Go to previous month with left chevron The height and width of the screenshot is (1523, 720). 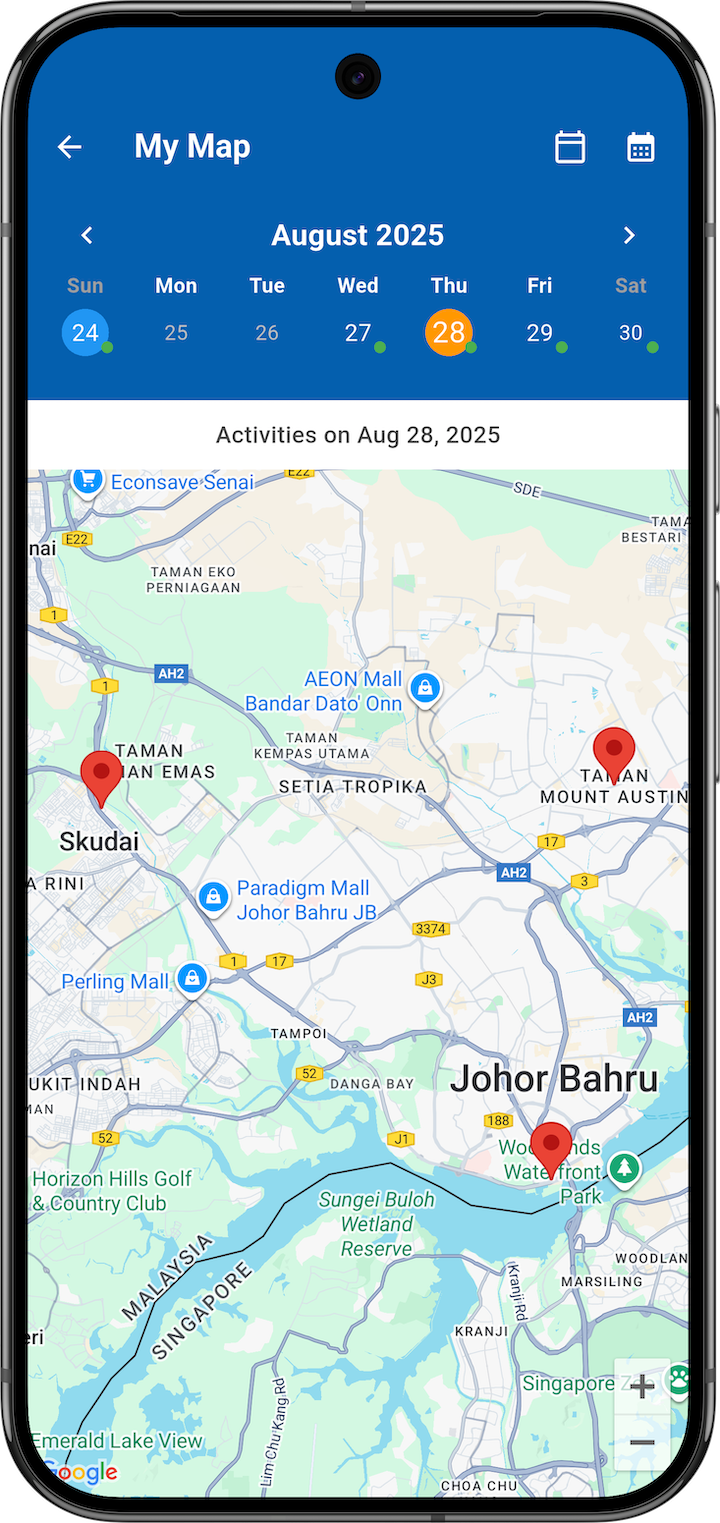pyautogui.click(x=86, y=234)
